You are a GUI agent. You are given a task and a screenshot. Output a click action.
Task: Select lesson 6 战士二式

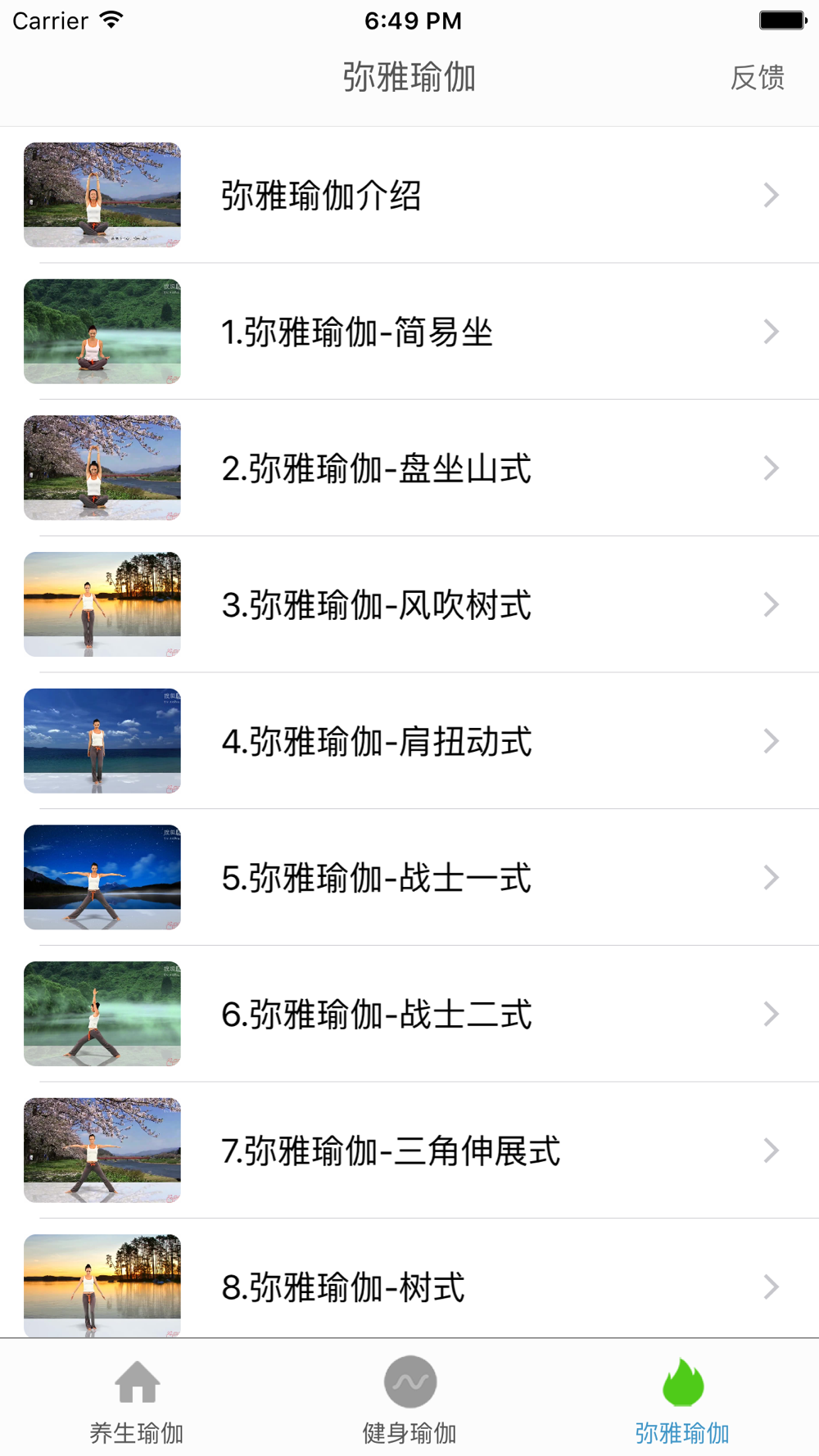click(409, 1014)
